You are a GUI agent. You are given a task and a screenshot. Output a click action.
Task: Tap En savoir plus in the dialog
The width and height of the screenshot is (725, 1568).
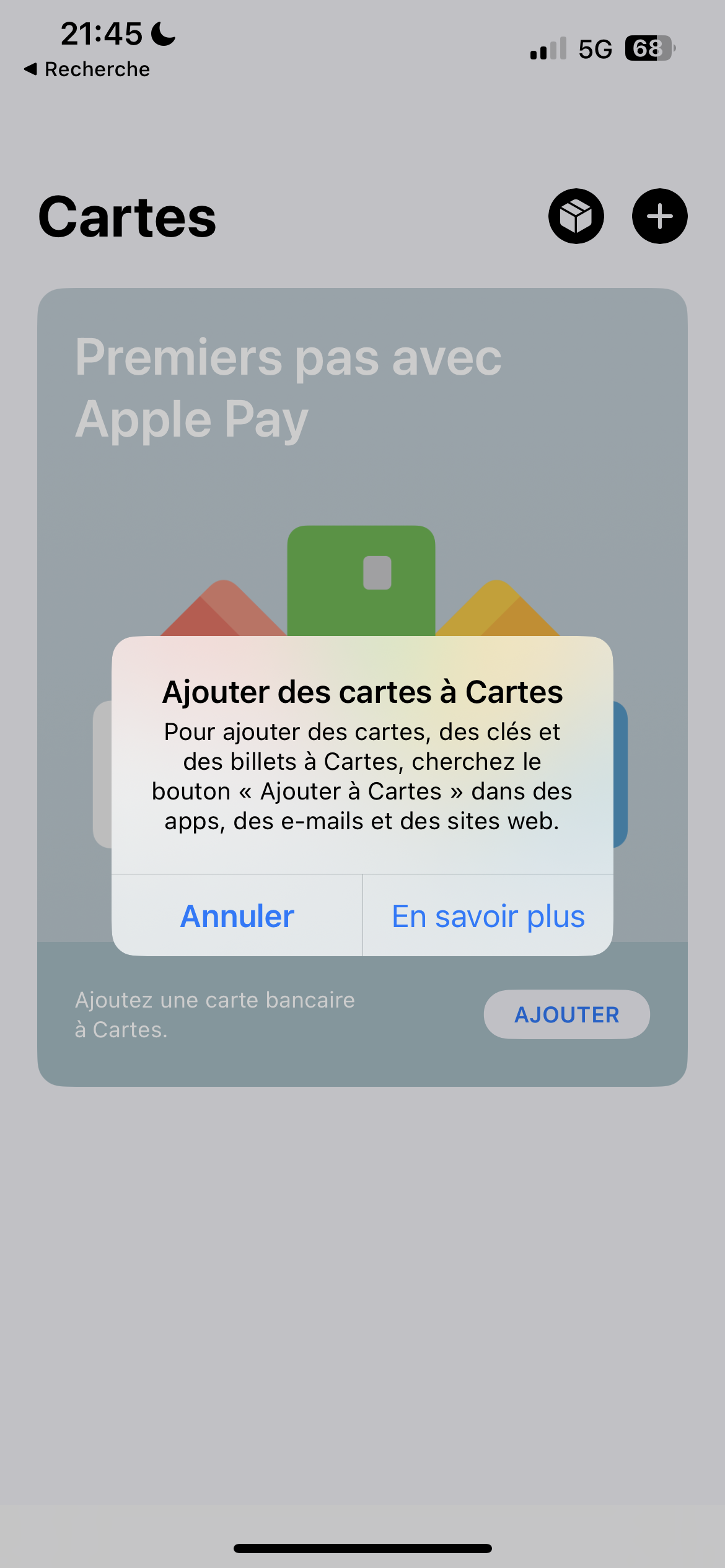click(x=488, y=916)
